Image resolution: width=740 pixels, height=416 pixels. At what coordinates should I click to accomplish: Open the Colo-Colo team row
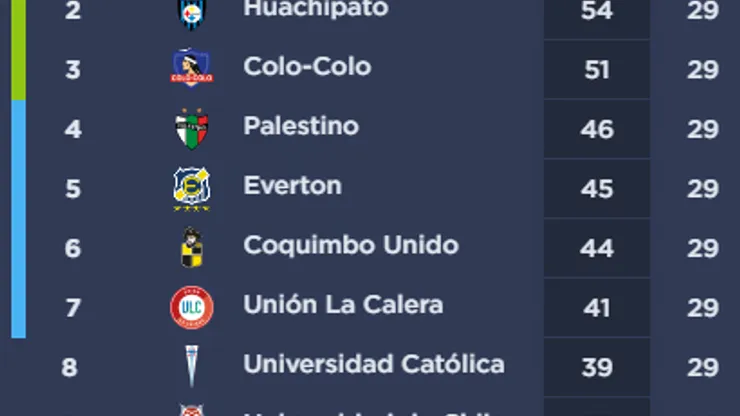click(307, 67)
